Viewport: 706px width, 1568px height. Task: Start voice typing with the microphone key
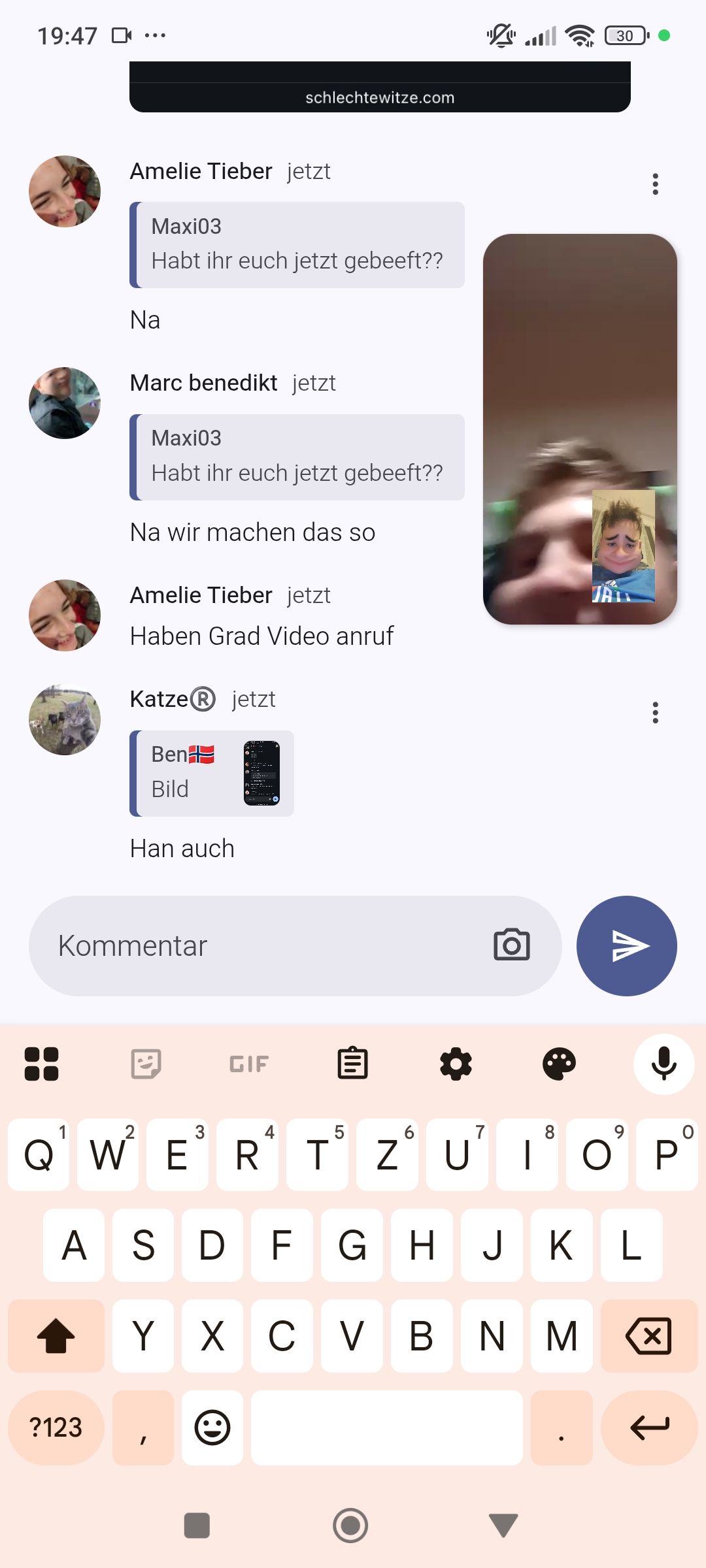(664, 1064)
